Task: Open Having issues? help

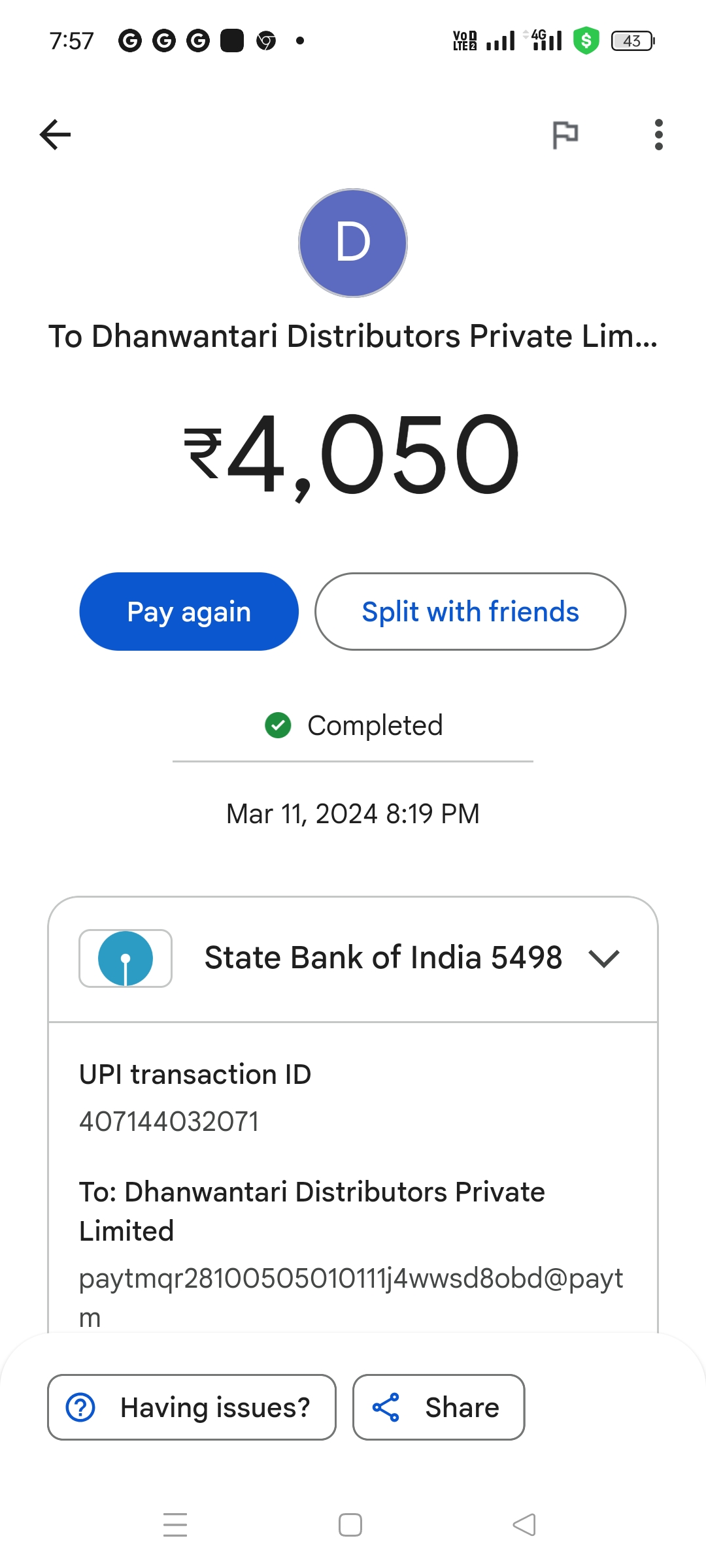Action: pos(192,1407)
